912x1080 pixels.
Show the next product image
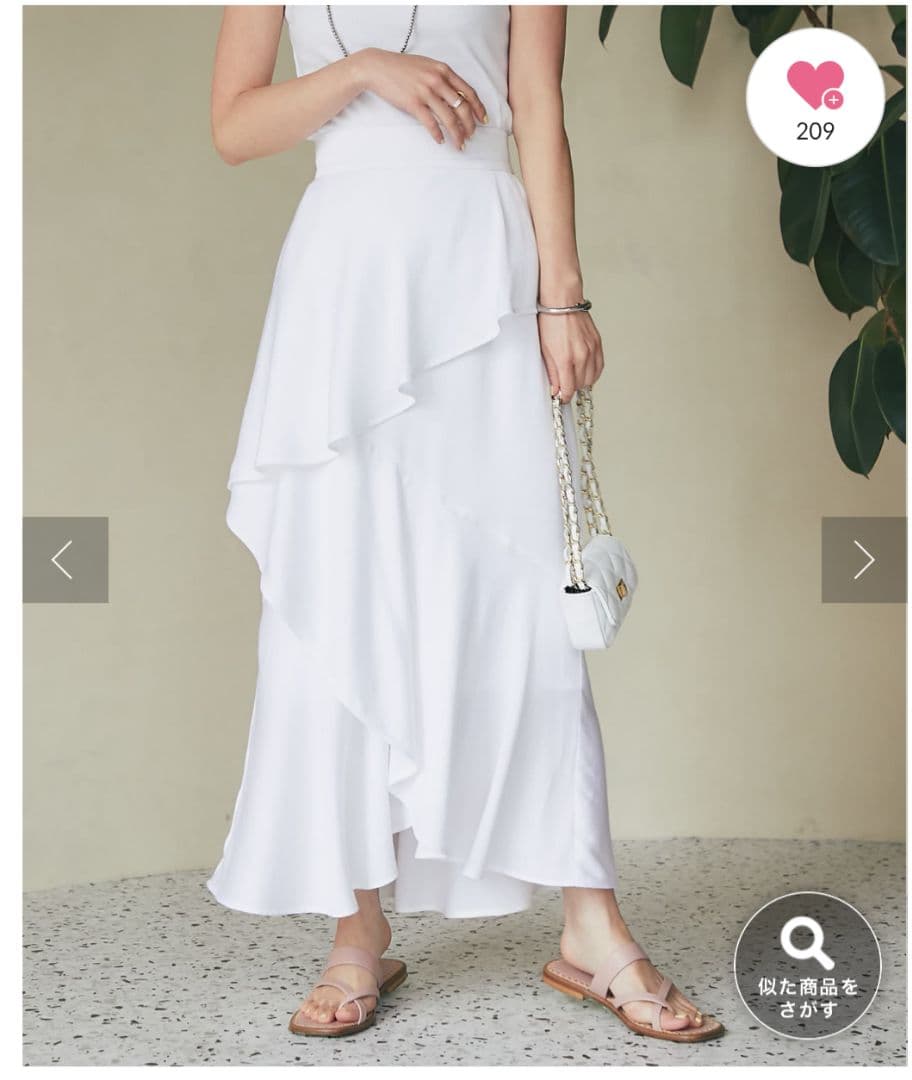[x=863, y=560]
